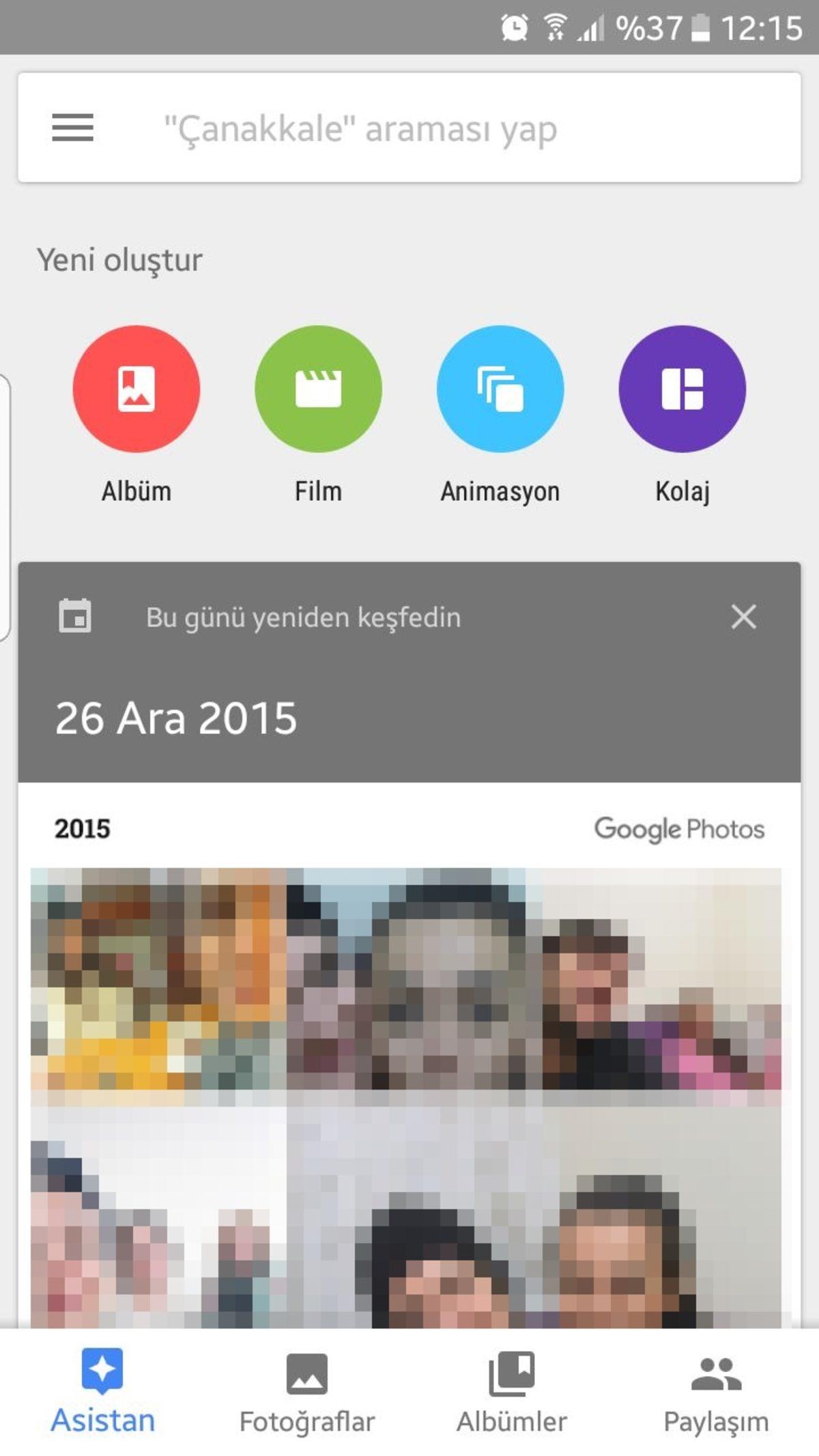Open the 26 Ara 2015 memory
This screenshot has height=1456, width=819.
176,716
